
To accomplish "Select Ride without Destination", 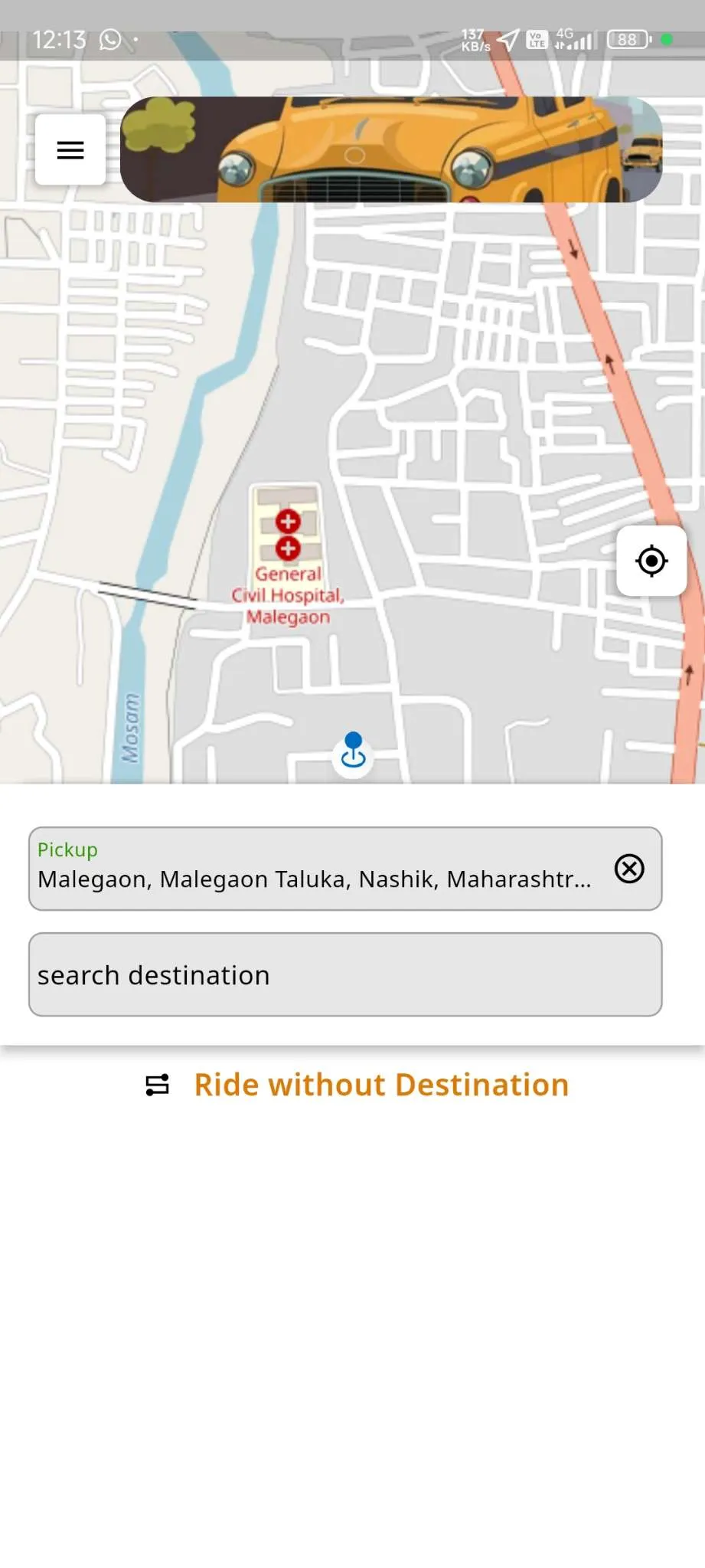I will [x=380, y=1084].
